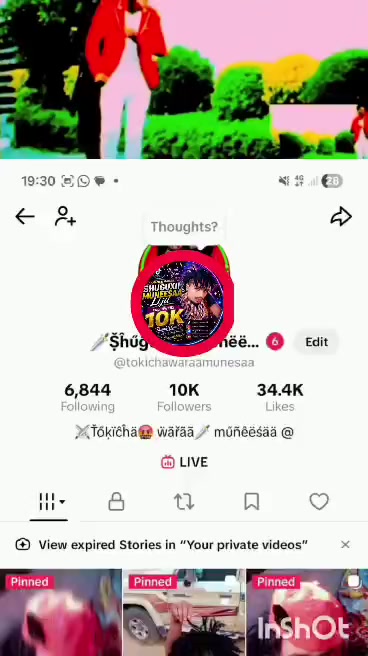Select the videos grid tab

pos(49,502)
